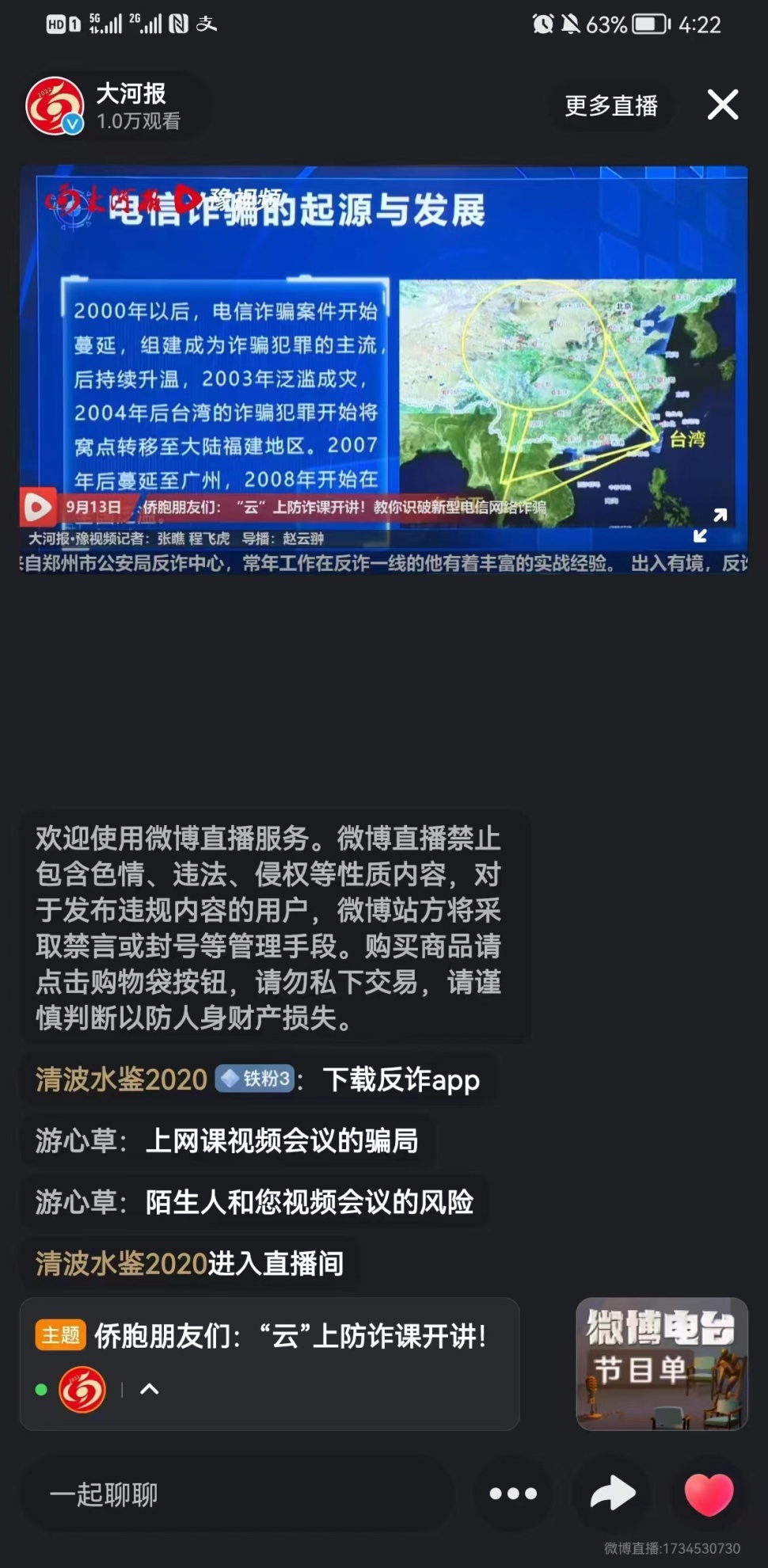
Task: Open 更多直播 for more live streams
Action: coord(610,105)
